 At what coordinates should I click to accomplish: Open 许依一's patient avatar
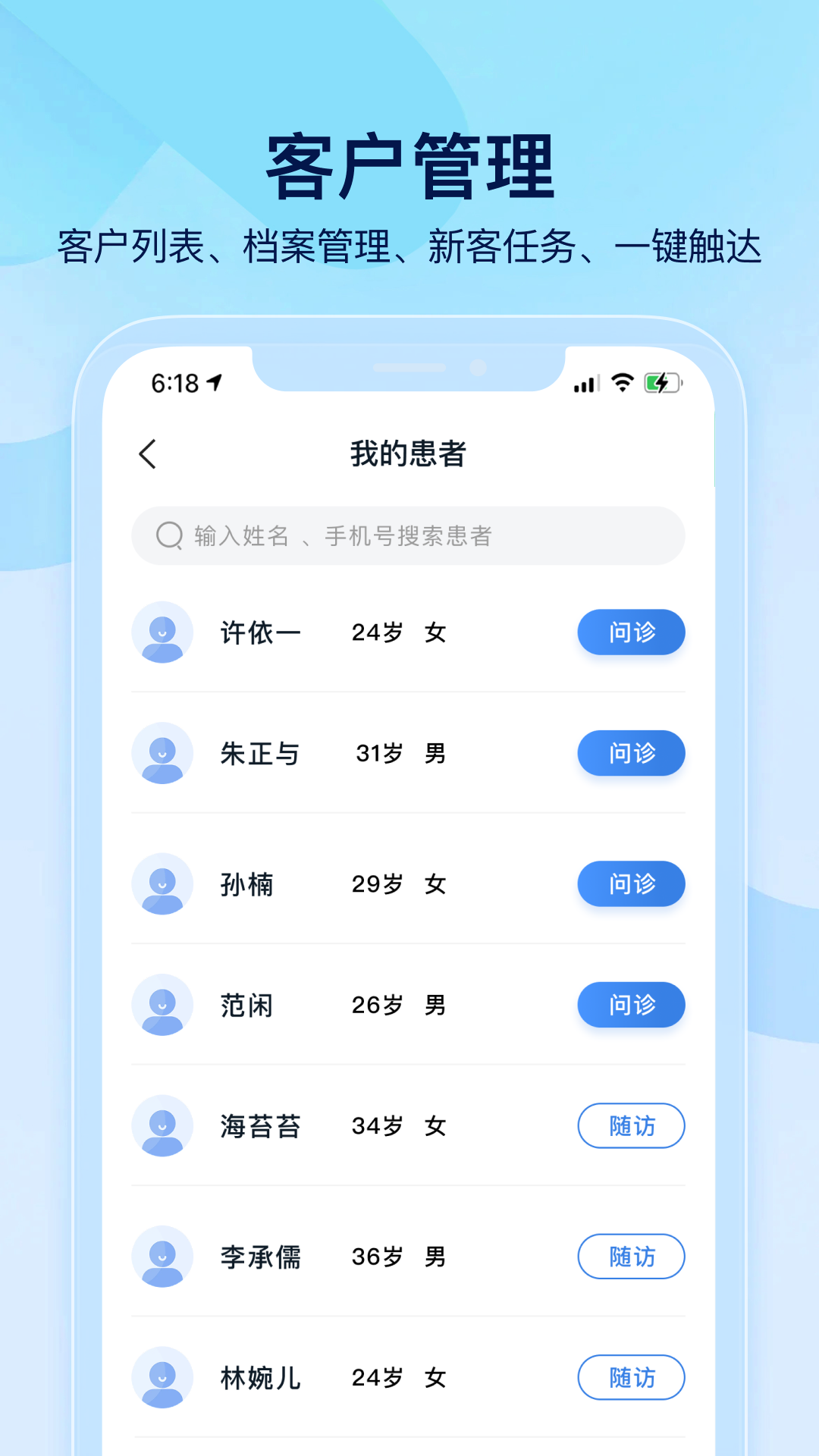point(162,632)
